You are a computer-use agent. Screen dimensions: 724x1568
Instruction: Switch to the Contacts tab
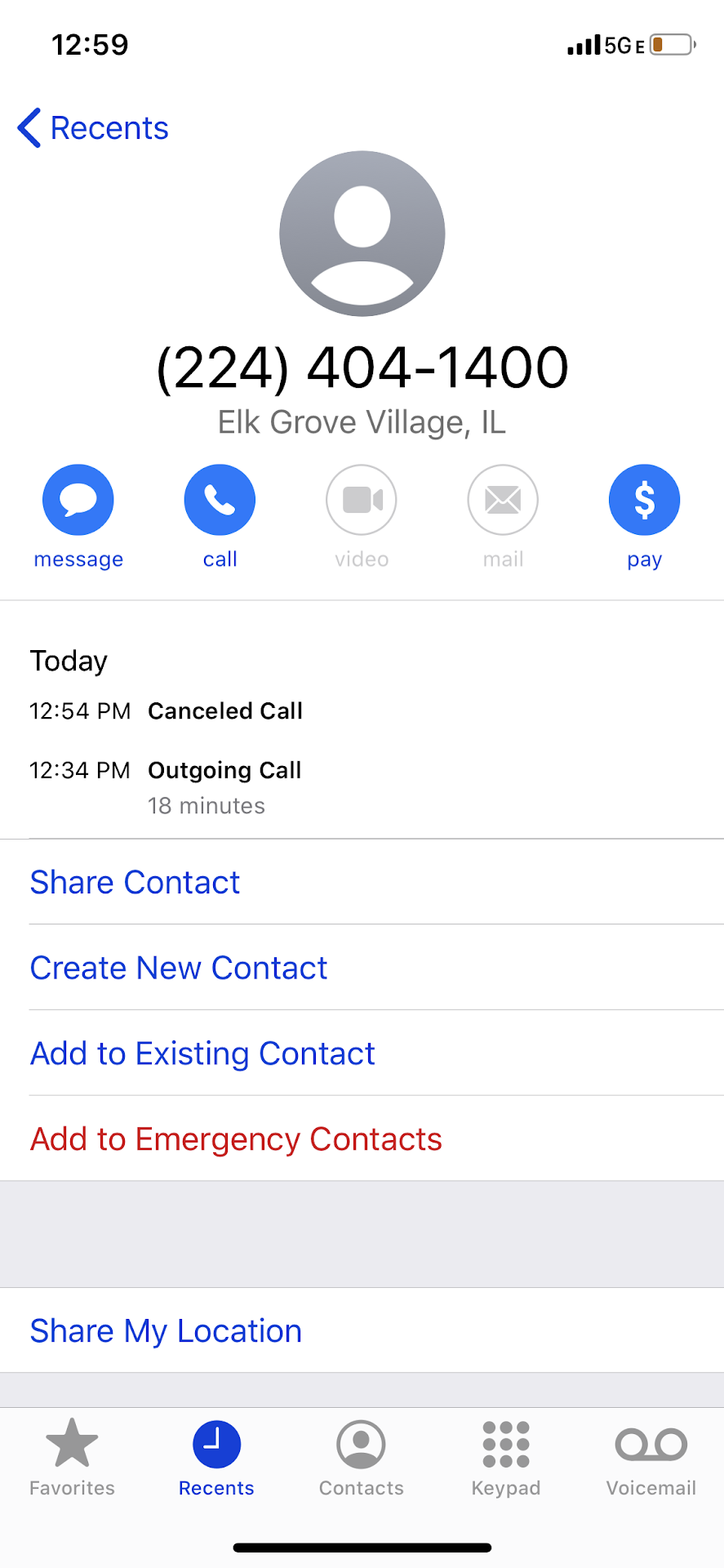pos(361,1458)
